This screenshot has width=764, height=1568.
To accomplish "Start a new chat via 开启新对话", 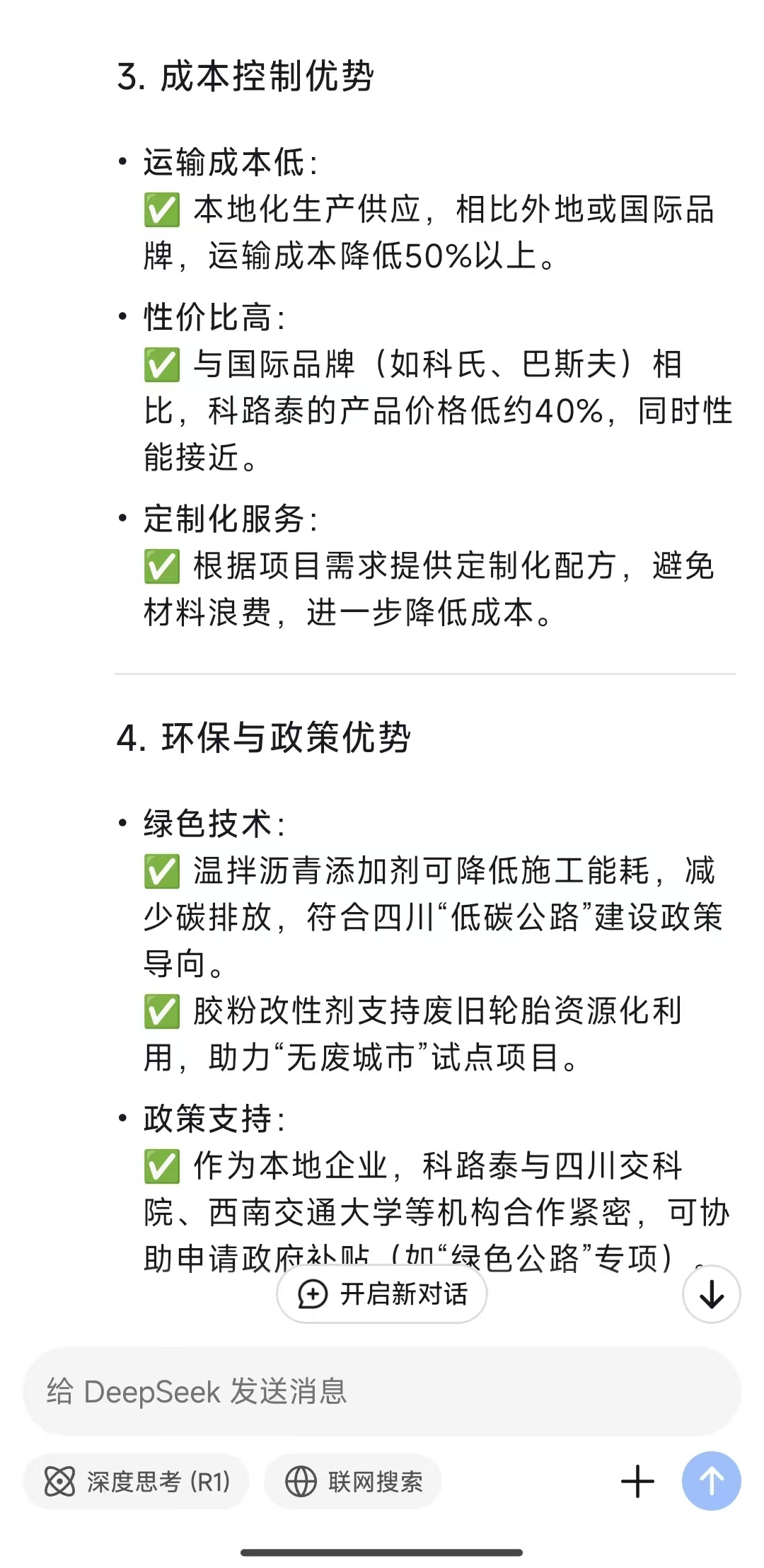I will click(x=381, y=1294).
